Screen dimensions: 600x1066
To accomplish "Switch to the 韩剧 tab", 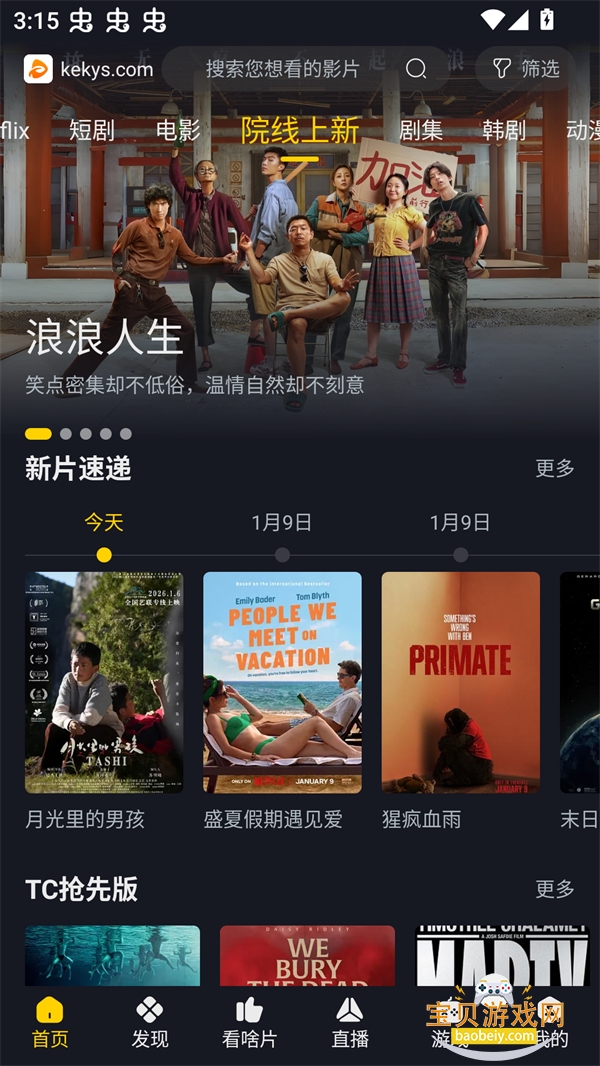I will pyautogui.click(x=504, y=130).
